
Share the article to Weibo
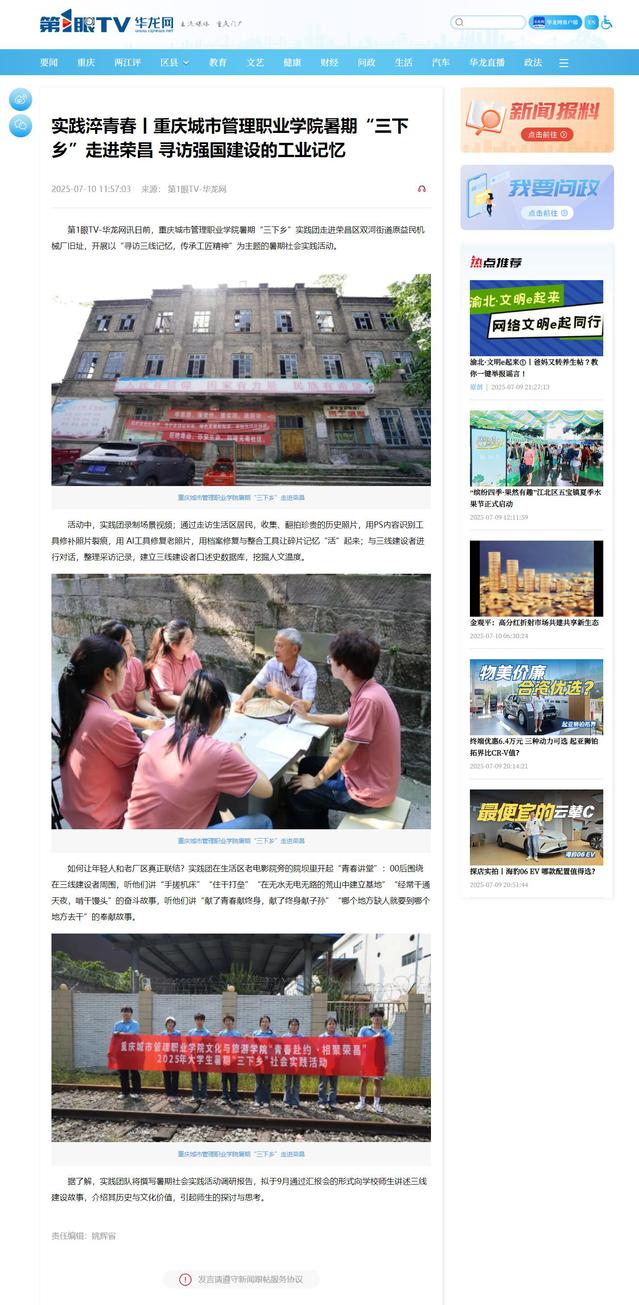pyautogui.click(x=20, y=100)
